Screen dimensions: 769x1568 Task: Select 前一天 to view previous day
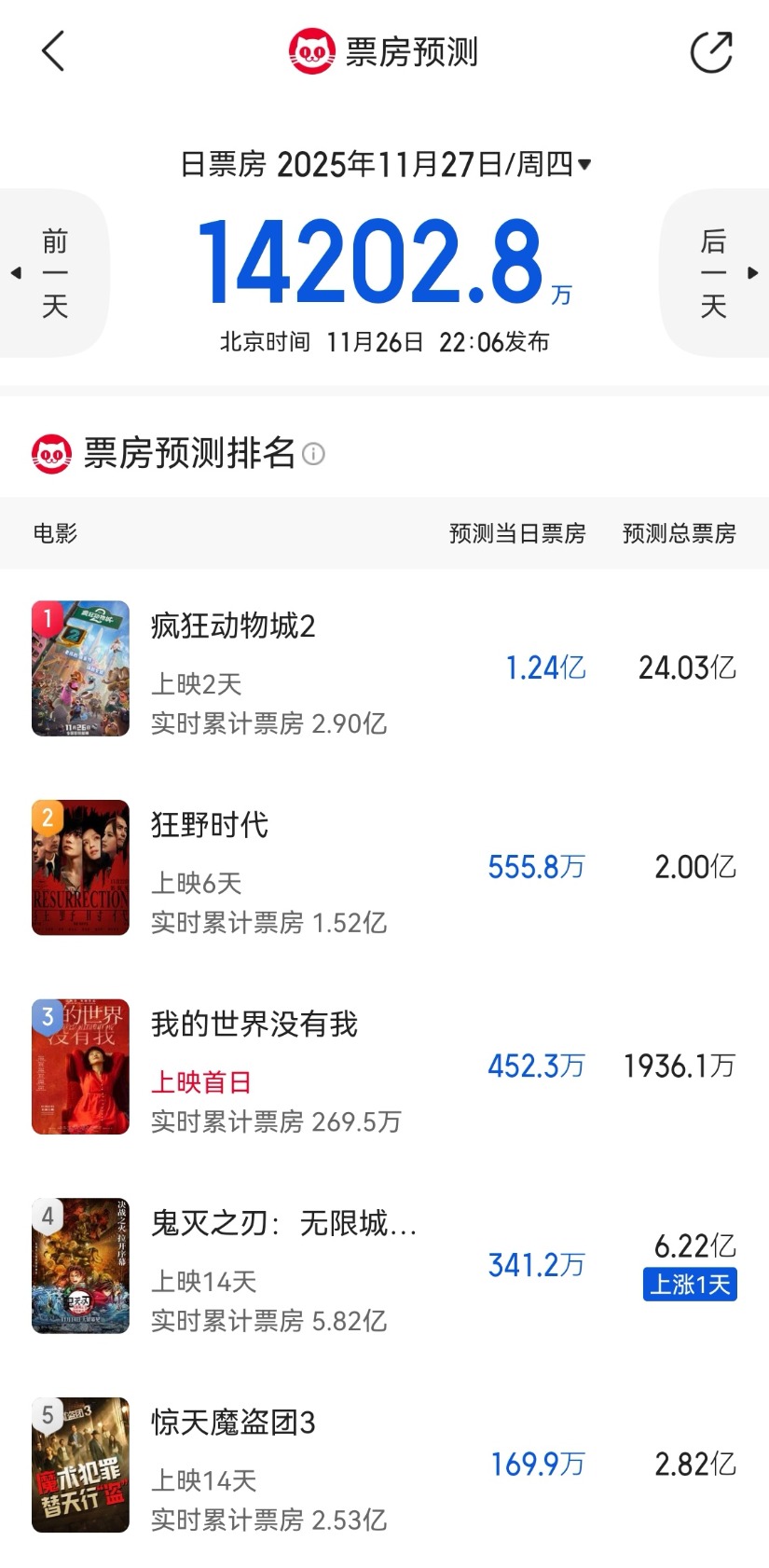(54, 272)
